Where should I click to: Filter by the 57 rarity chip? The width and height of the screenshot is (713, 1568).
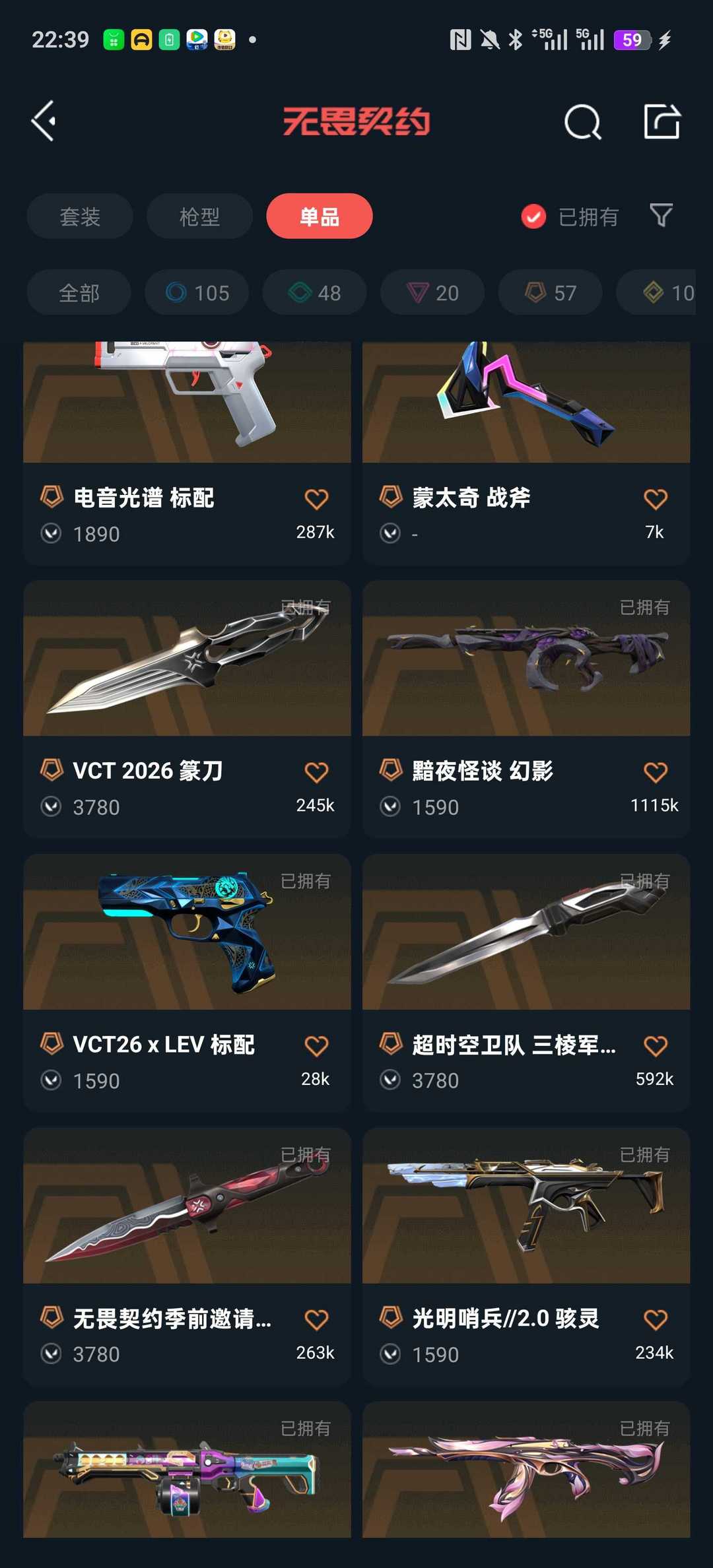point(550,292)
